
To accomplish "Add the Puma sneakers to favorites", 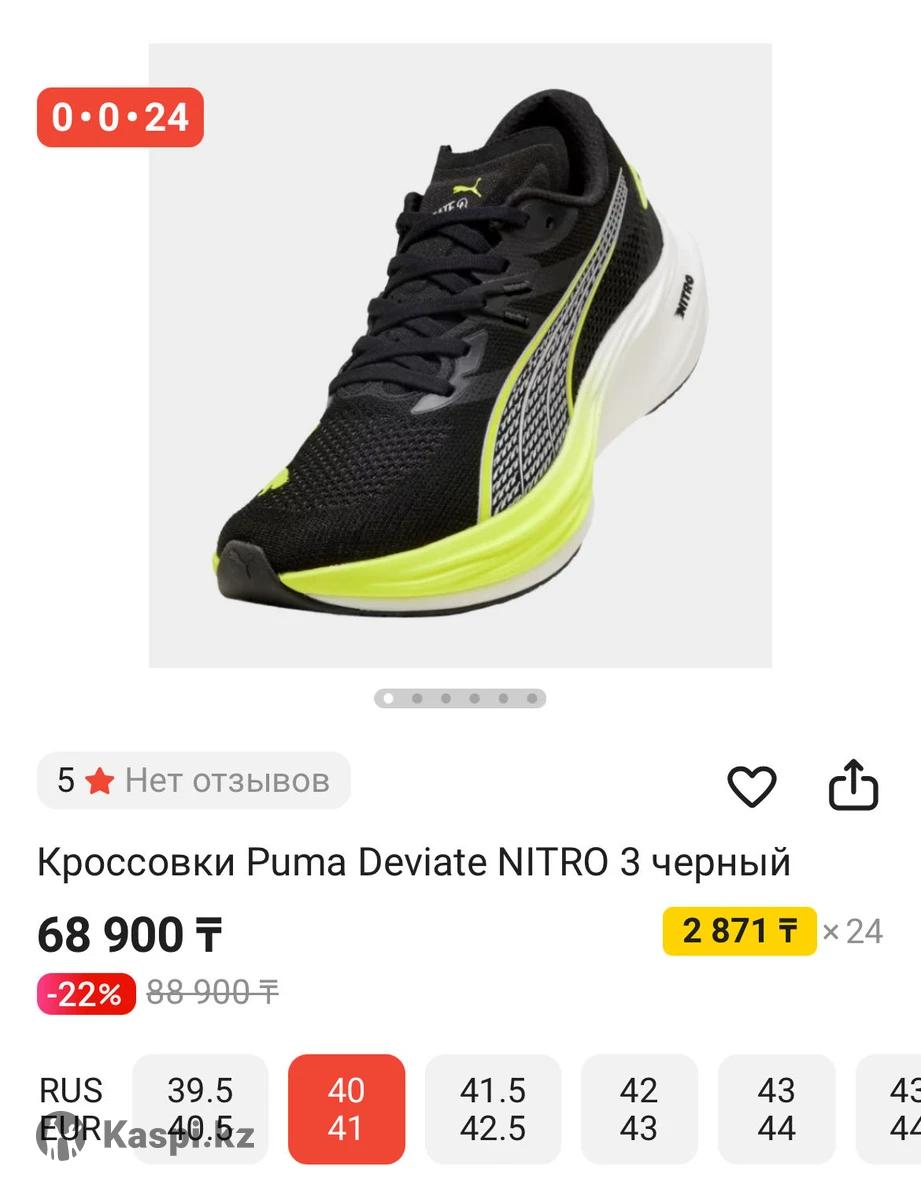I will pyautogui.click(x=751, y=786).
